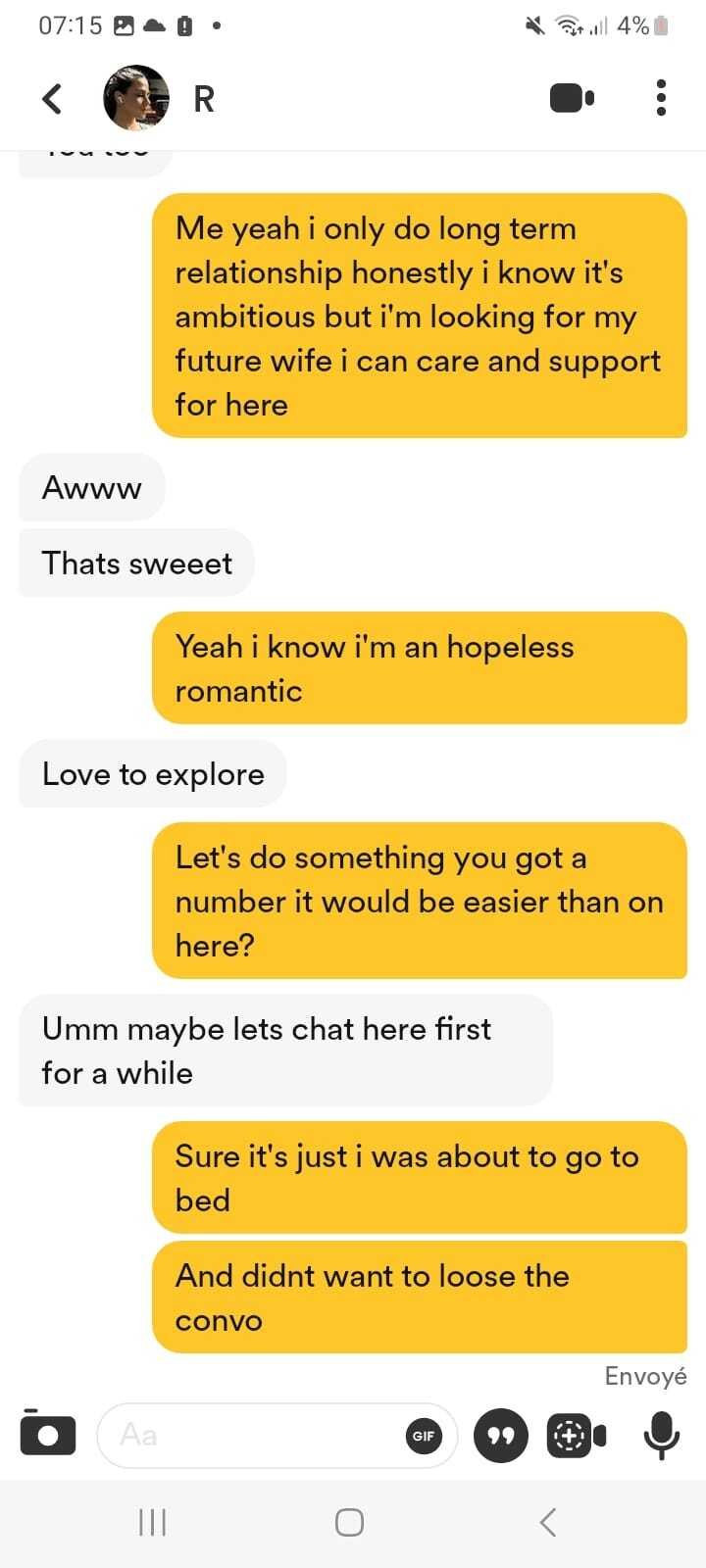Tap the system home button
Viewport: 706px width, 1568px height.
click(x=349, y=1522)
